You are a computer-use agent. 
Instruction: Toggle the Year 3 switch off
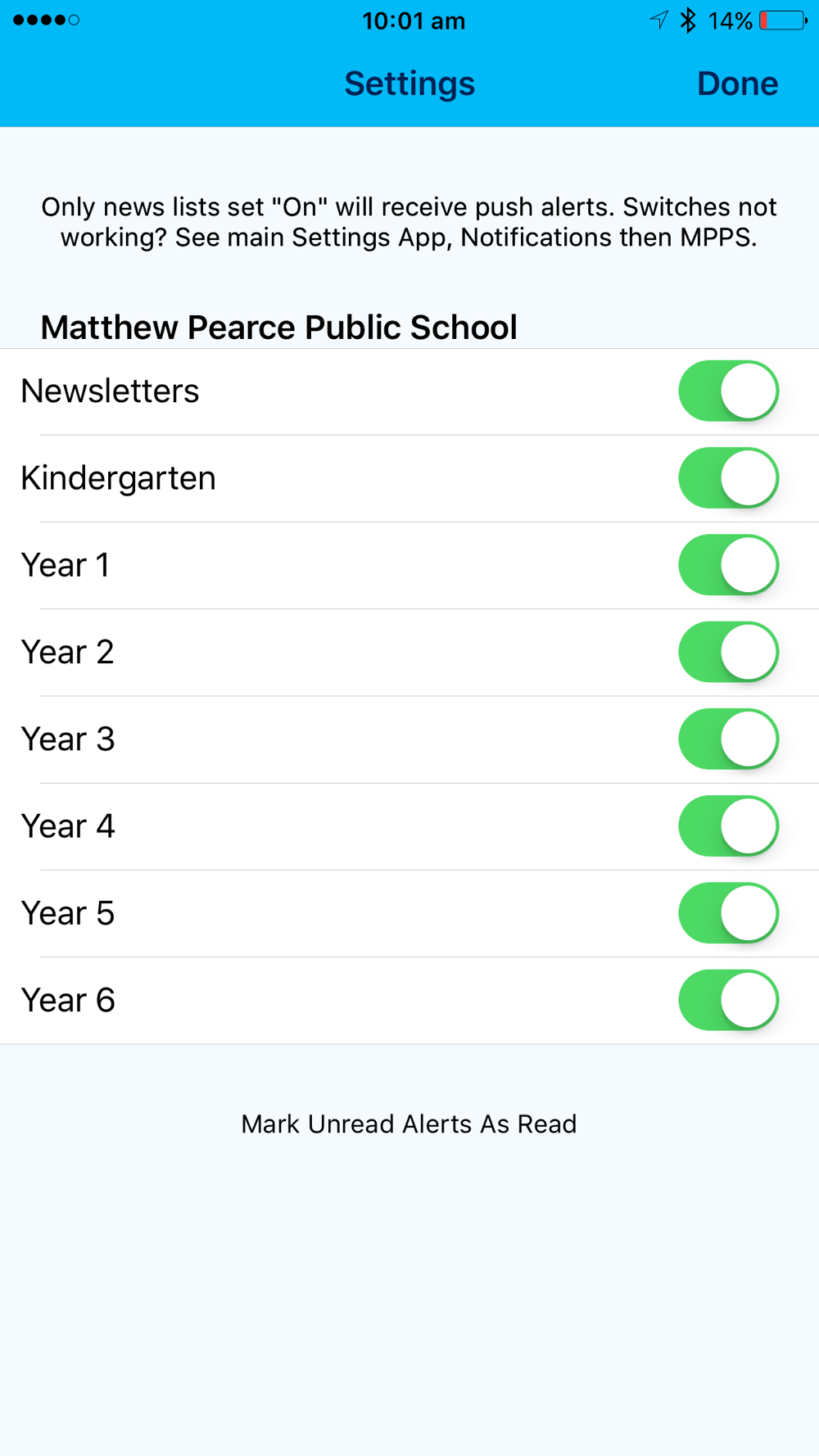[729, 739]
